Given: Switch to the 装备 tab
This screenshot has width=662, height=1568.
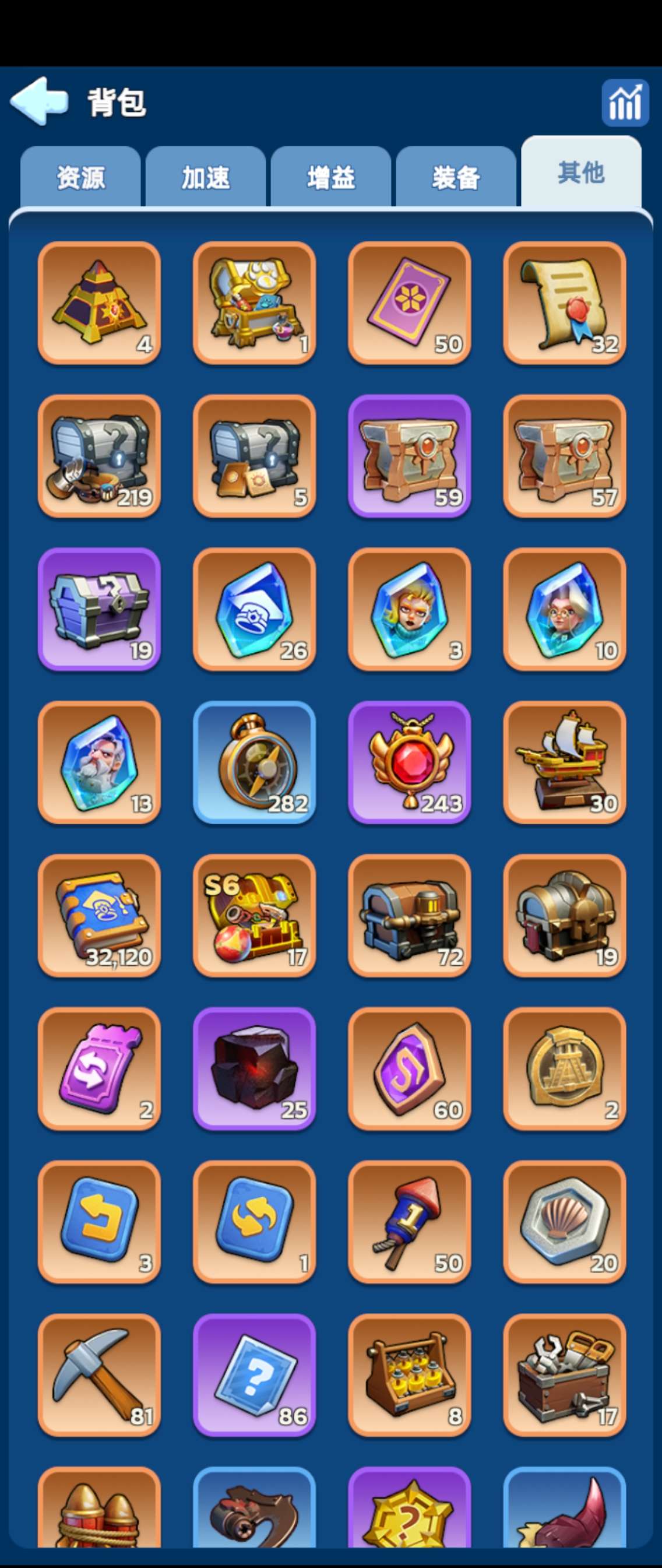Looking at the screenshot, I should coord(456,178).
